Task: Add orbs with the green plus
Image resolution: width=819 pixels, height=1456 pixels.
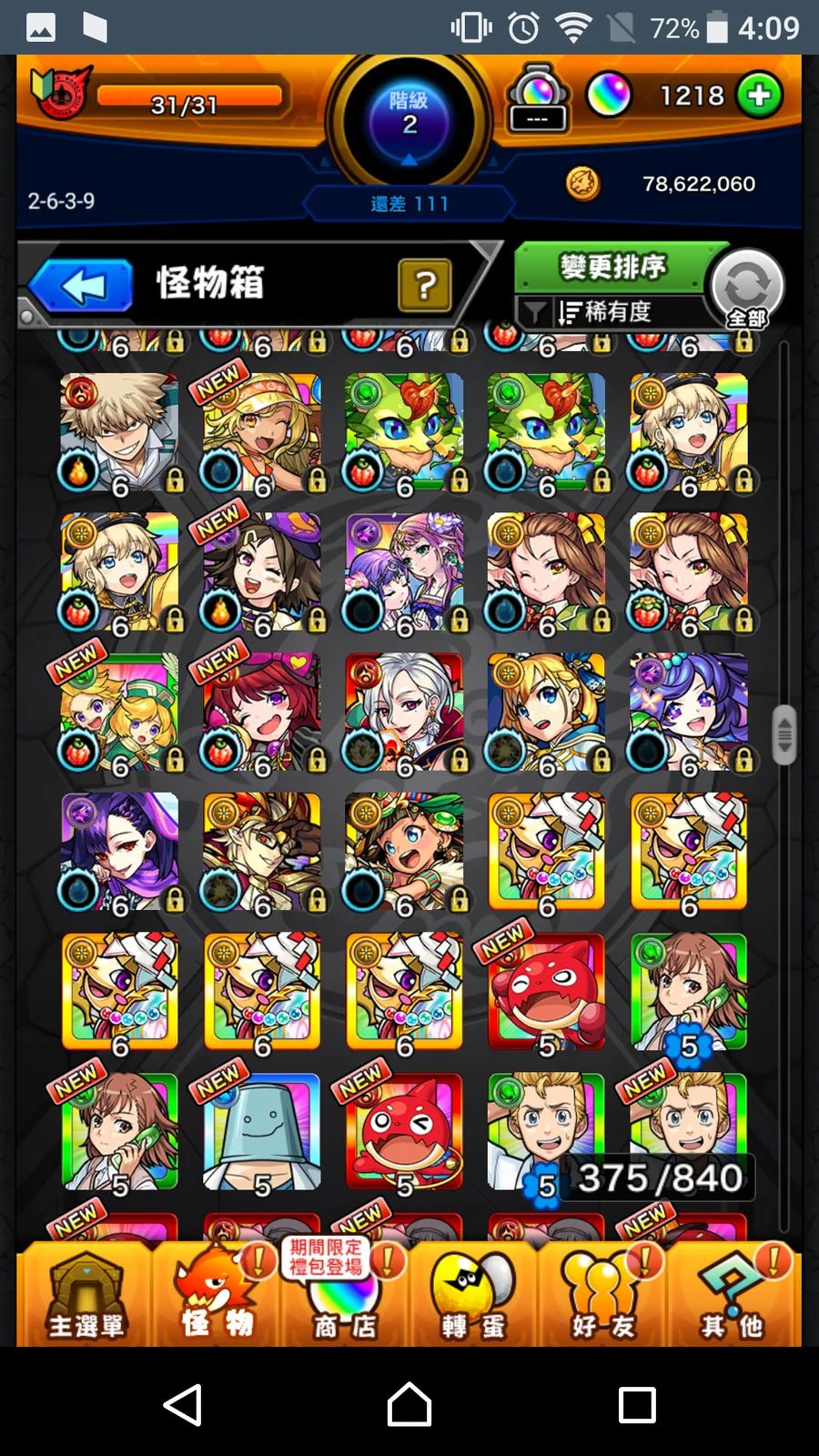Action: click(x=759, y=96)
